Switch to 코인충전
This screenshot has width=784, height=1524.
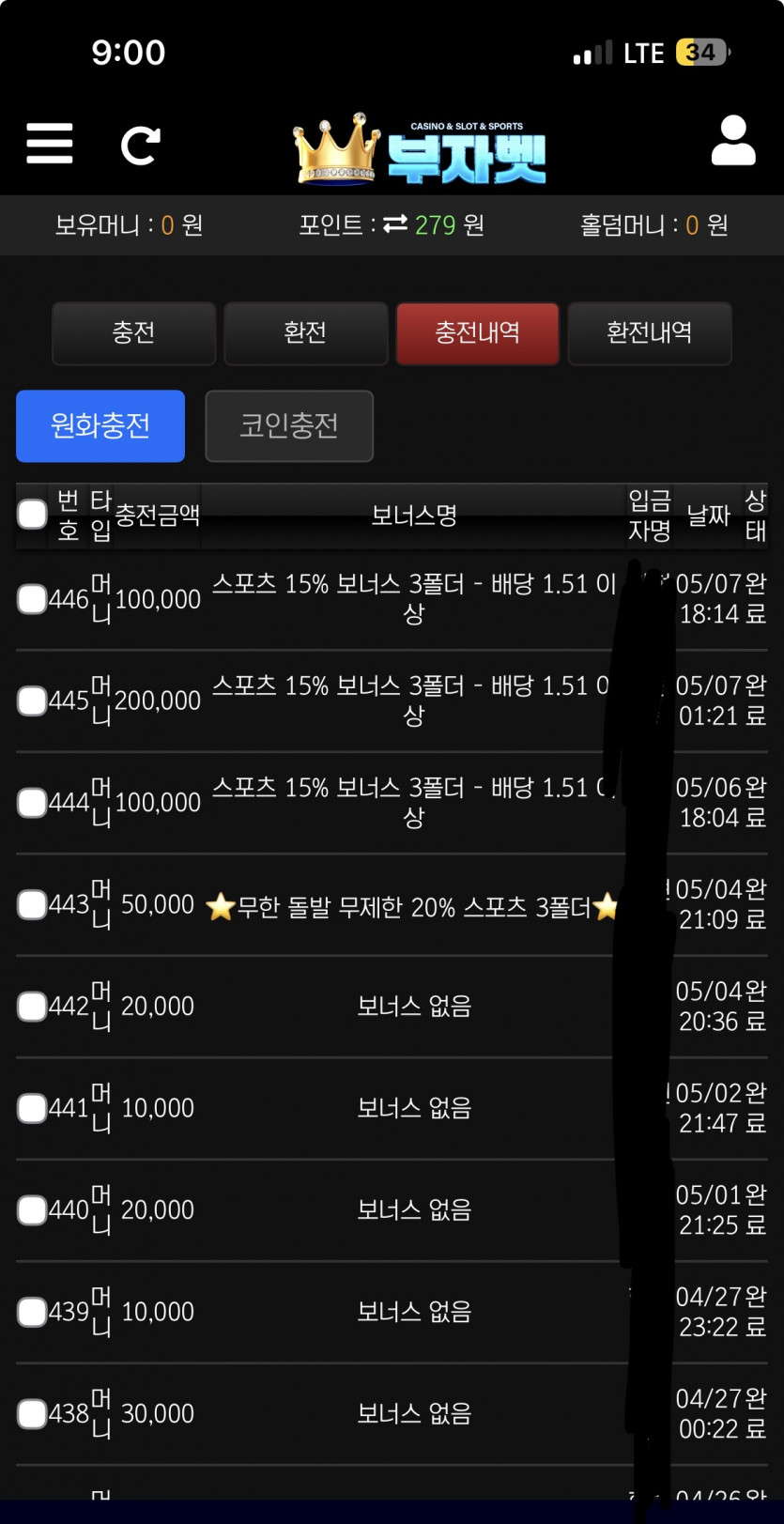(x=289, y=425)
